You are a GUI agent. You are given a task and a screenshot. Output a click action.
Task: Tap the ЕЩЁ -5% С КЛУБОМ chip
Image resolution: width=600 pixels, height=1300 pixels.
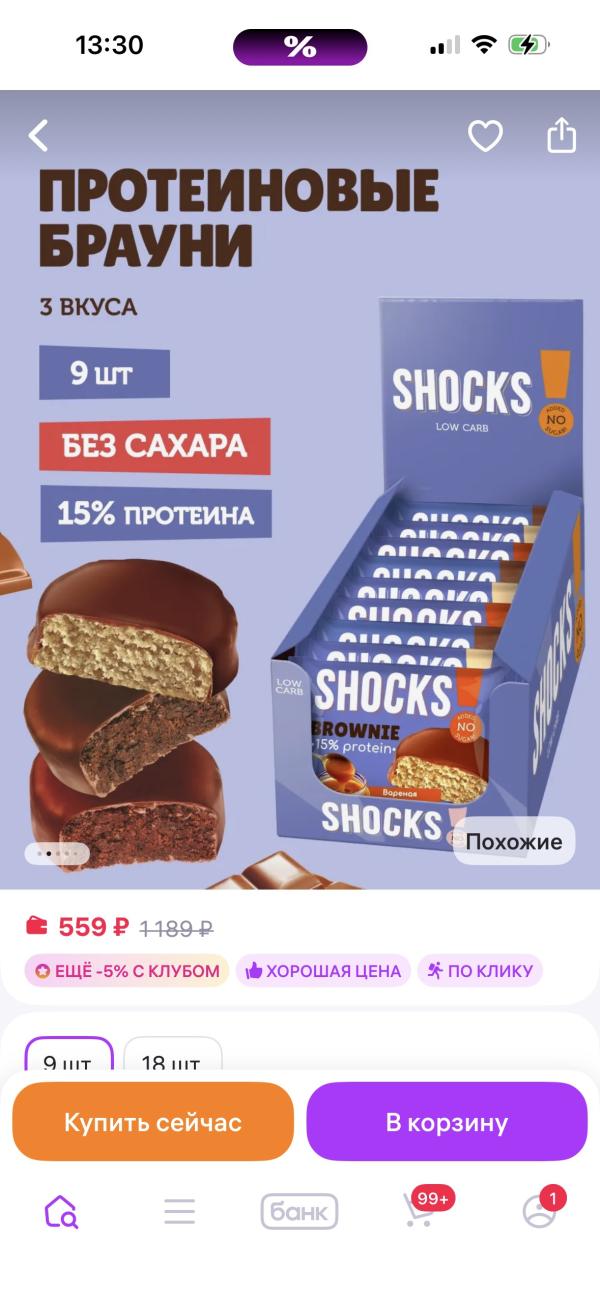tap(127, 970)
